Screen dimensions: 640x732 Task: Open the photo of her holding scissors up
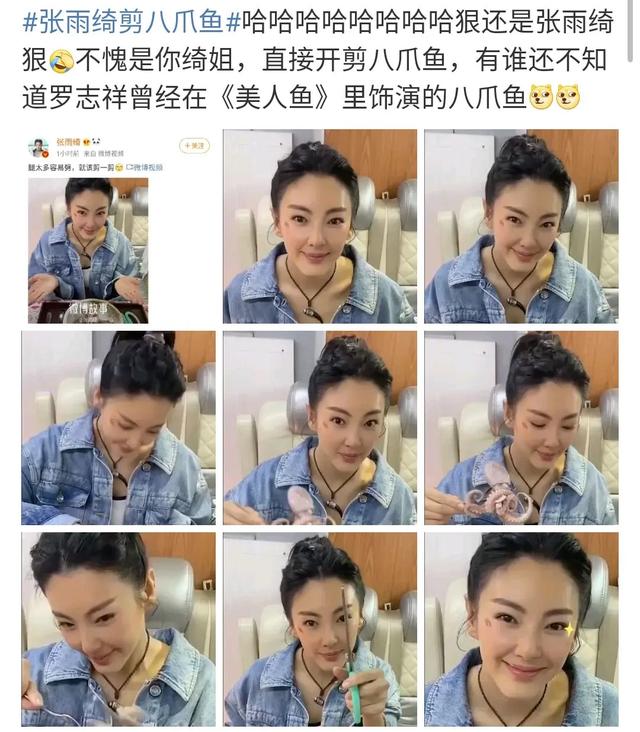[320, 629]
